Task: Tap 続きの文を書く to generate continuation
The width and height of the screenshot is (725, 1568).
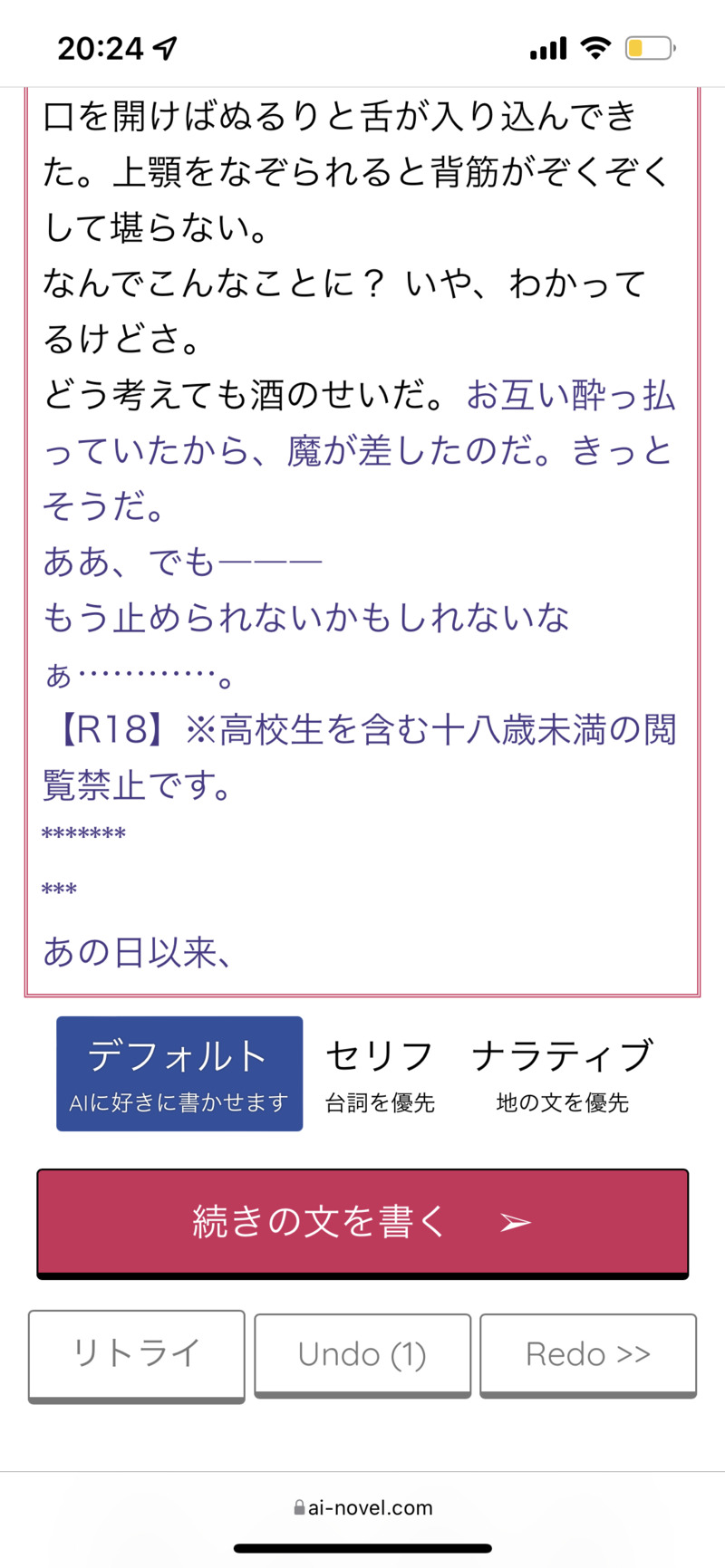Action: click(x=362, y=1222)
